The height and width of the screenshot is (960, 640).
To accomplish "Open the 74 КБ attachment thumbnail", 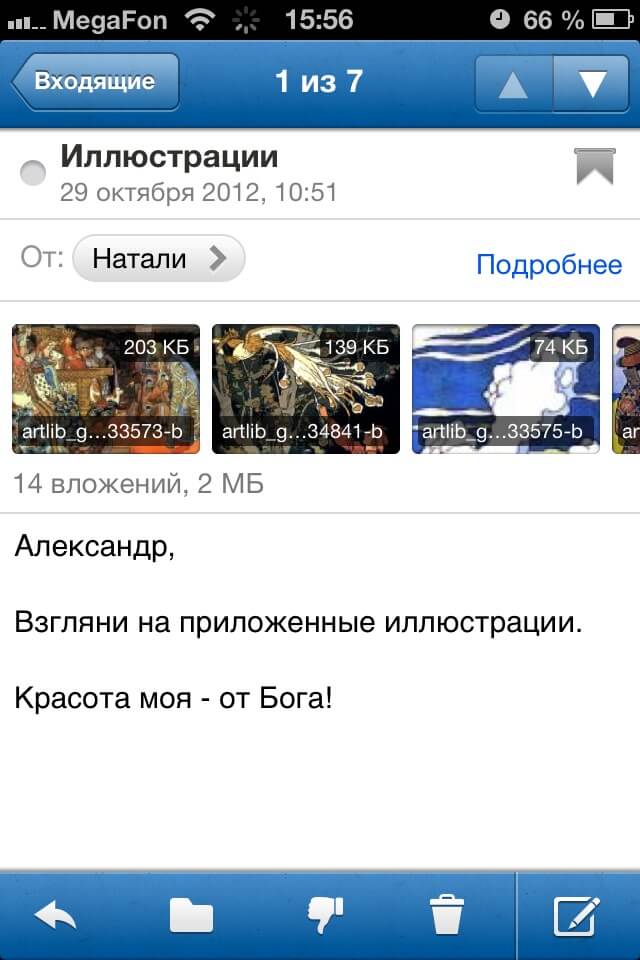I will pos(506,389).
